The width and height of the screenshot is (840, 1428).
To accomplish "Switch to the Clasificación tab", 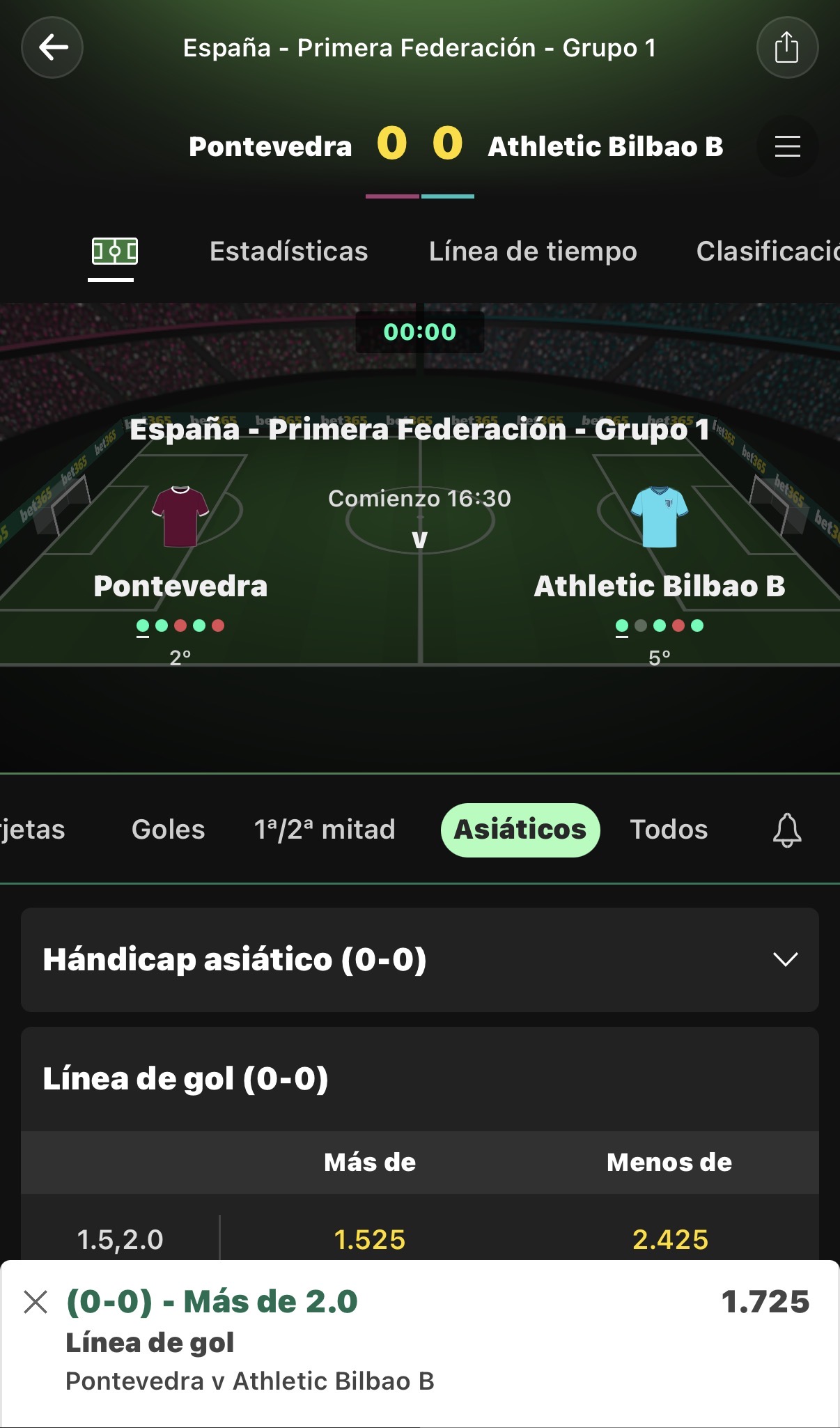I will click(x=768, y=251).
